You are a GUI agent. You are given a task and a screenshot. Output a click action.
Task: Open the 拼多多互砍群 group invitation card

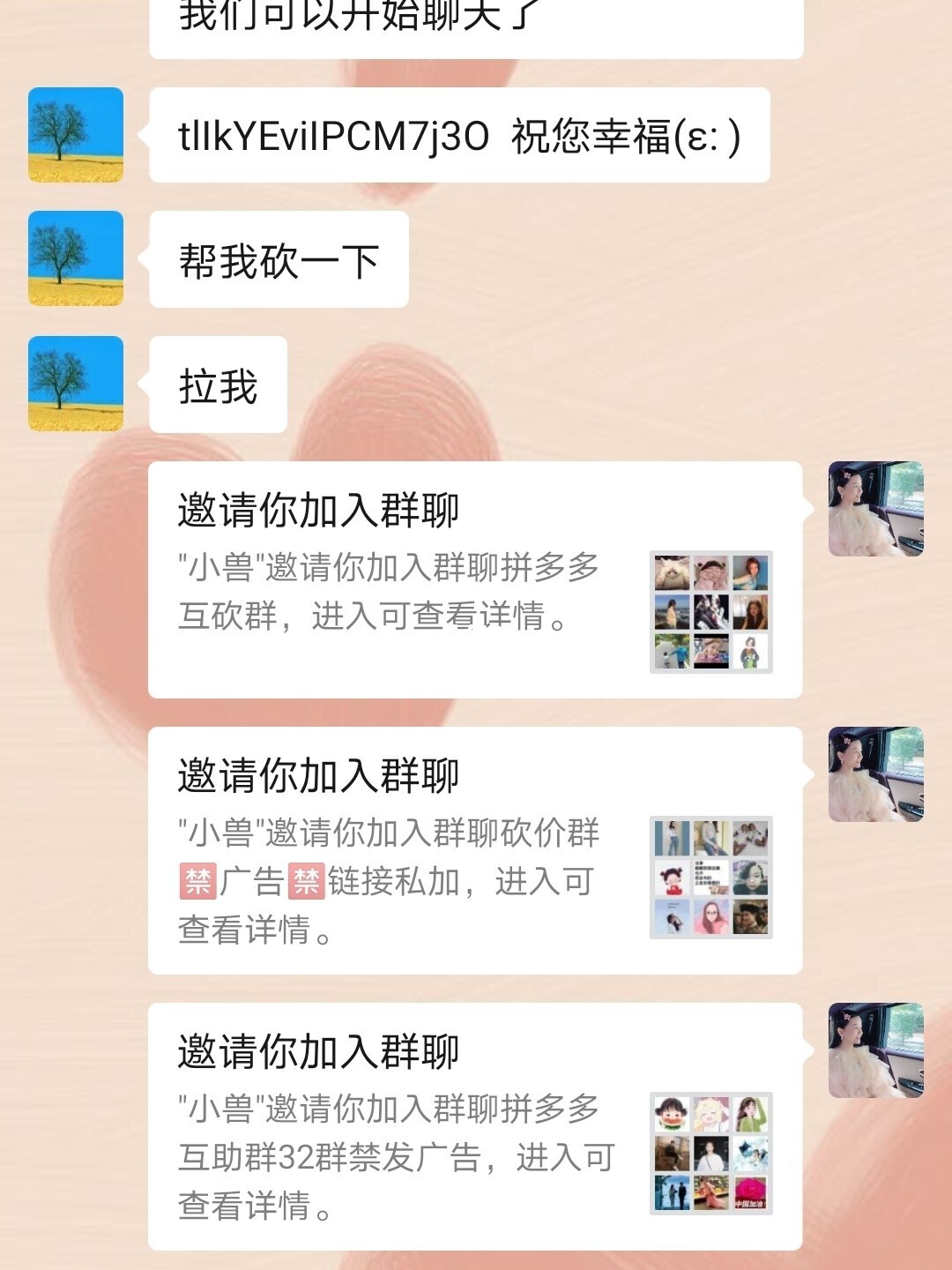(x=474, y=579)
